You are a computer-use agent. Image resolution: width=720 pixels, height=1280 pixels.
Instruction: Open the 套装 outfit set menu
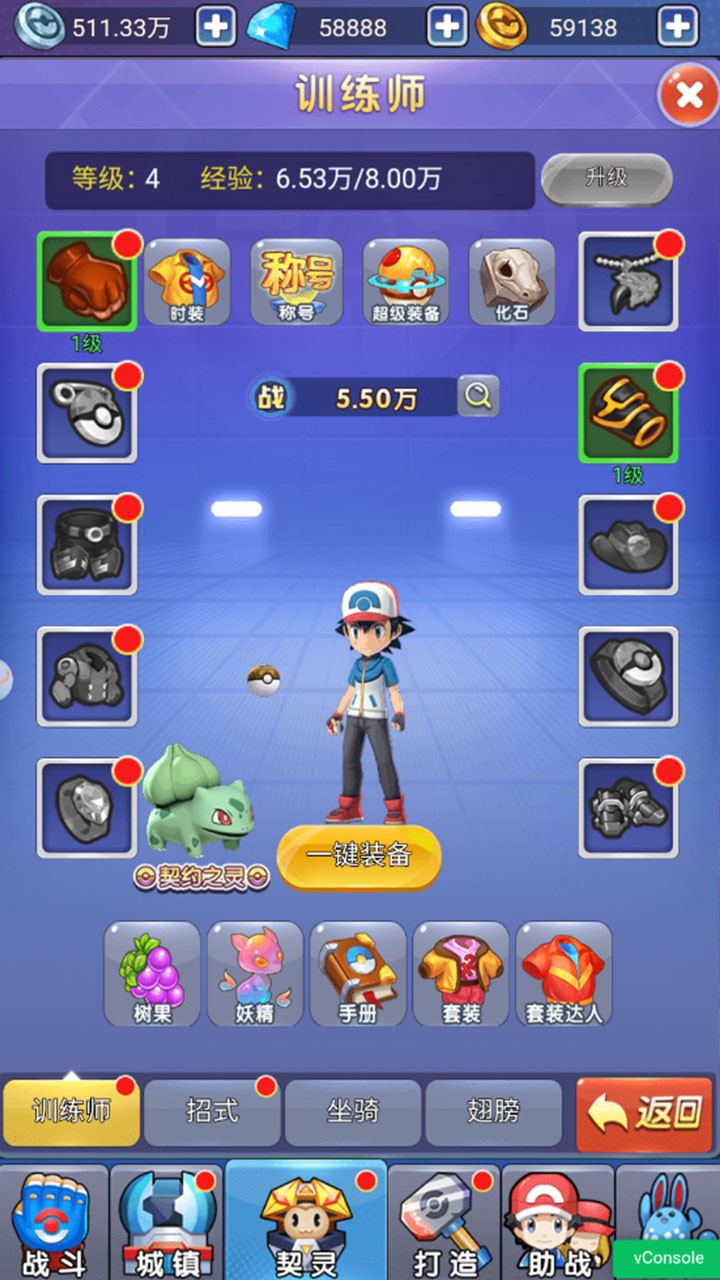click(461, 973)
